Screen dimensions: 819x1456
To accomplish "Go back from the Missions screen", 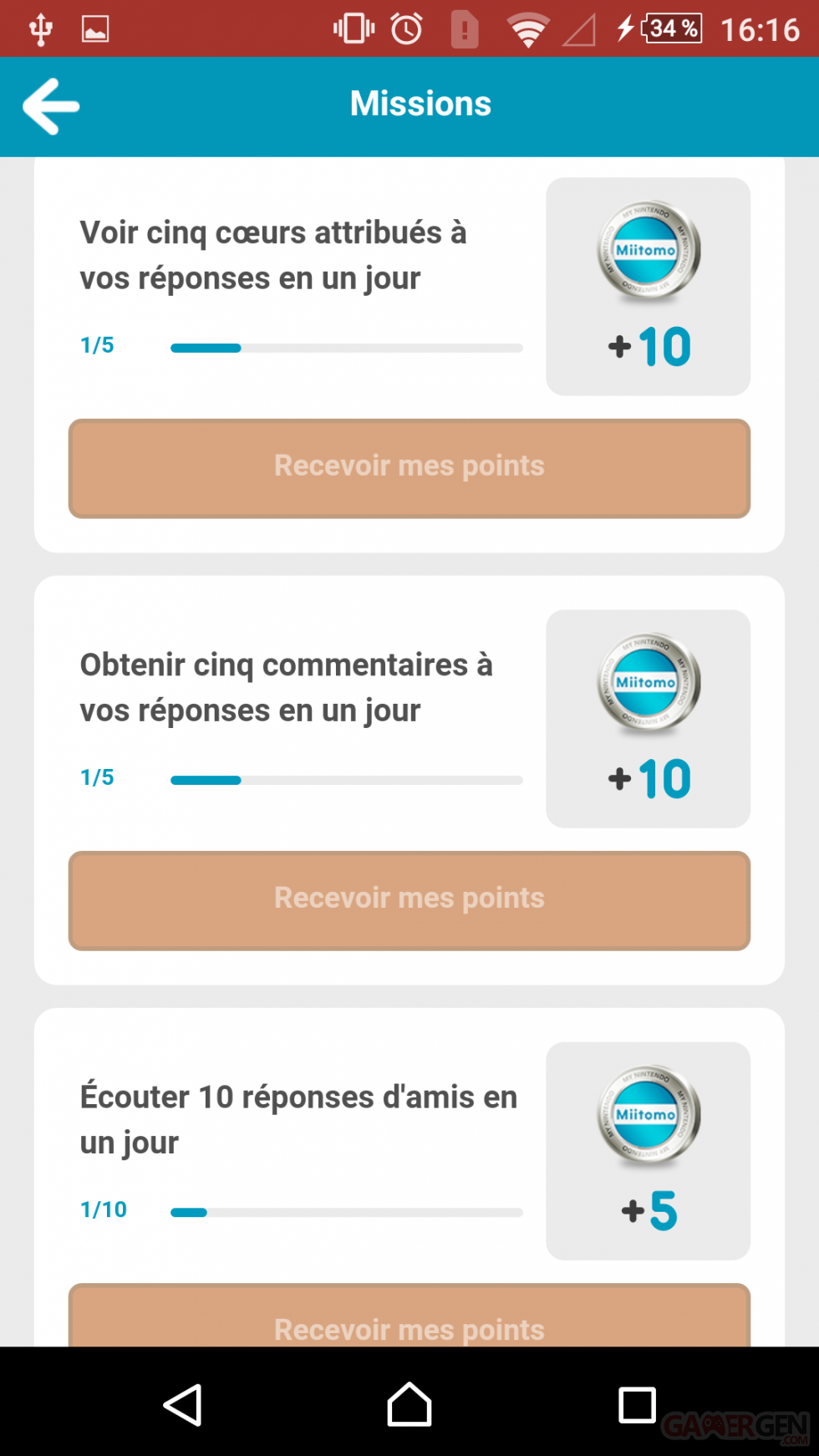I will (x=51, y=106).
